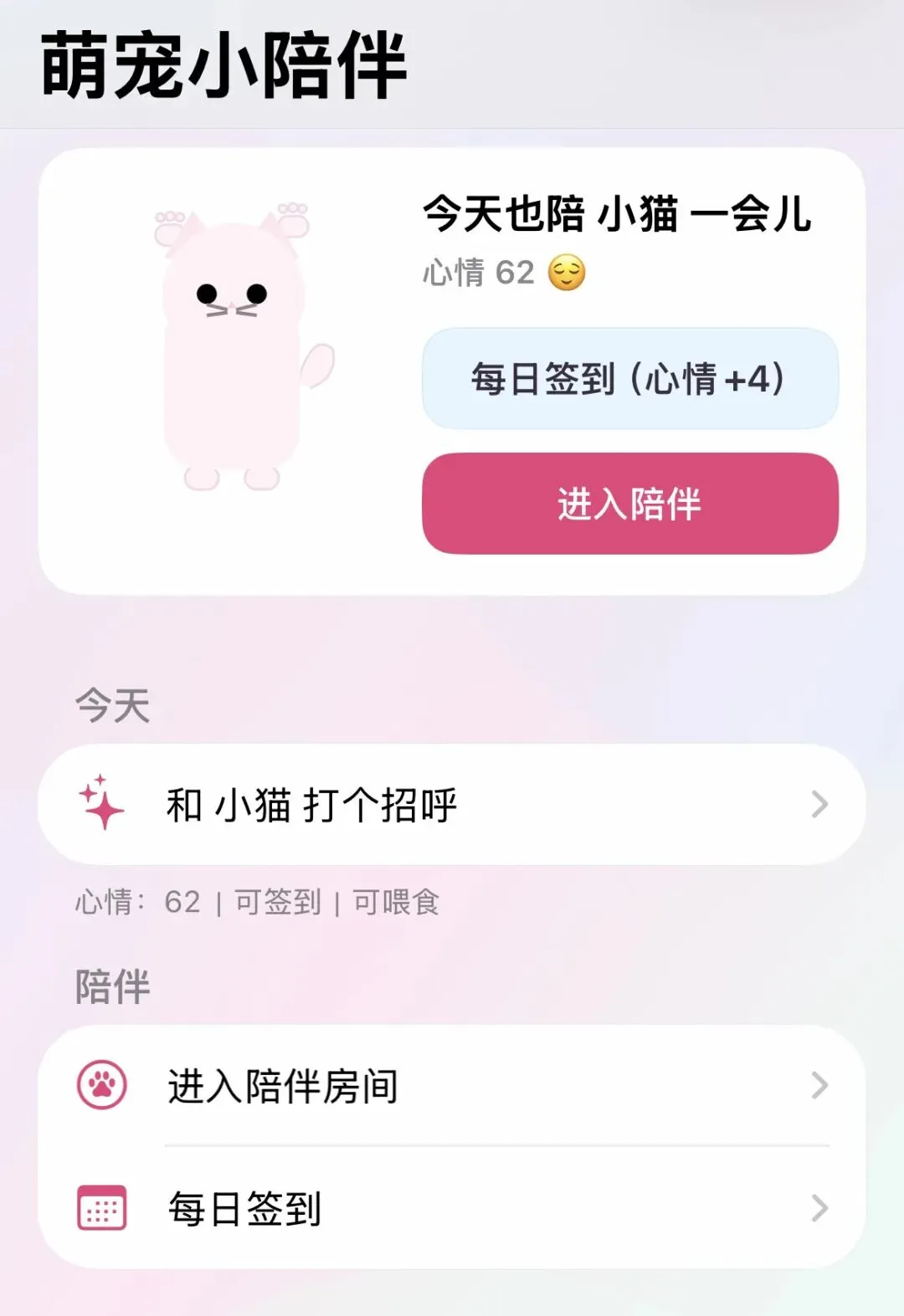Tap the pink 进入陪伴 button
Screen dimensions: 904x1316
tap(629, 504)
